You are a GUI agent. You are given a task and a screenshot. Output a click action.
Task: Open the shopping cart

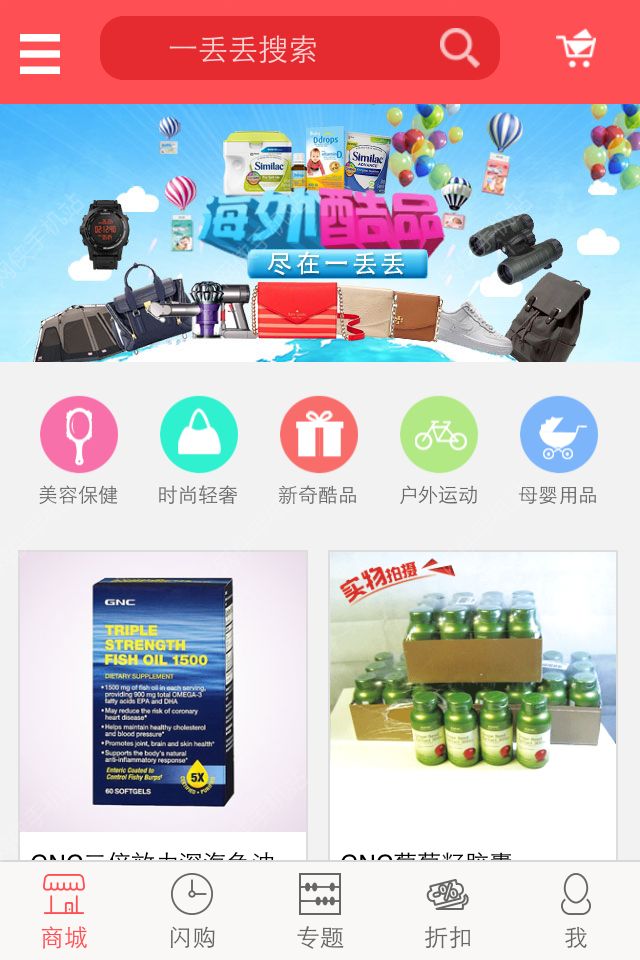[576, 49]
